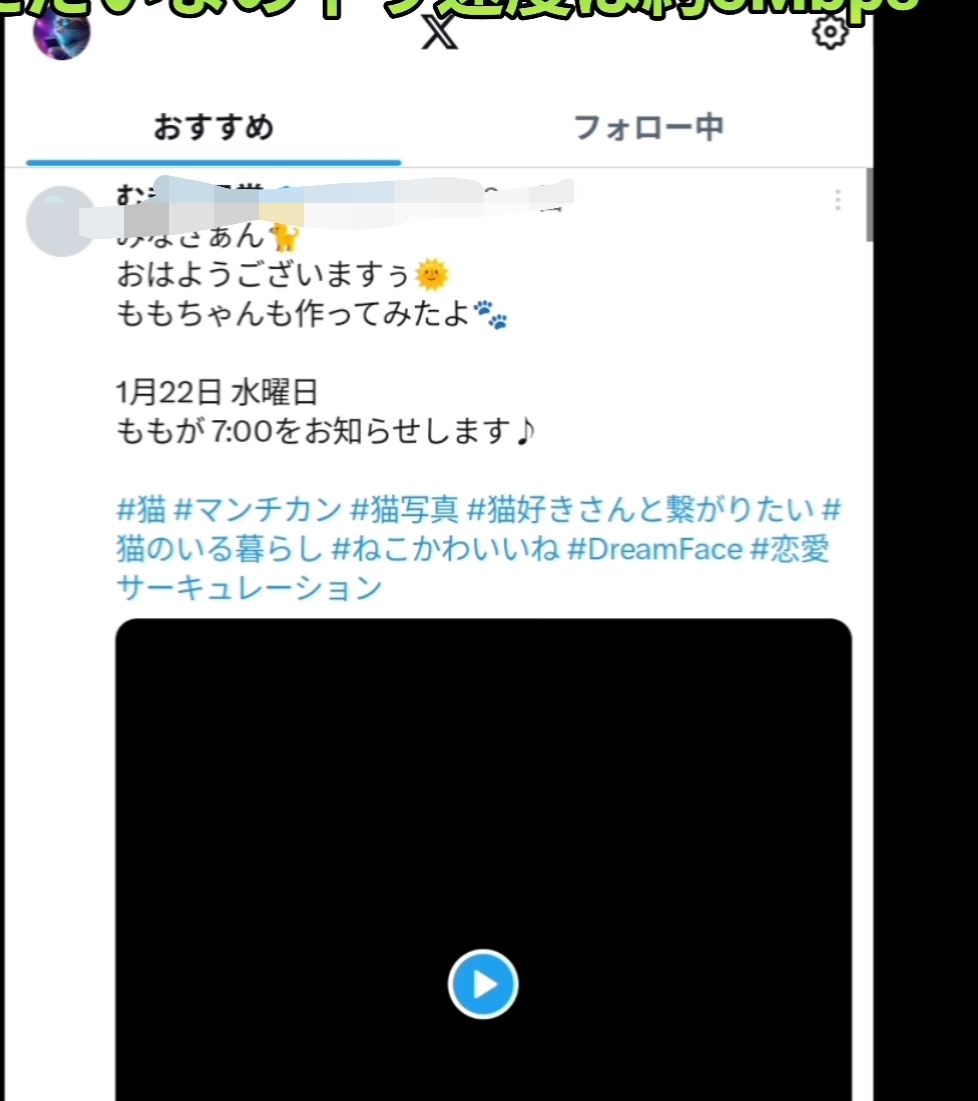
Task: Open hashtag #猫好きさんと繋がりたい
Action: (640, 510)
